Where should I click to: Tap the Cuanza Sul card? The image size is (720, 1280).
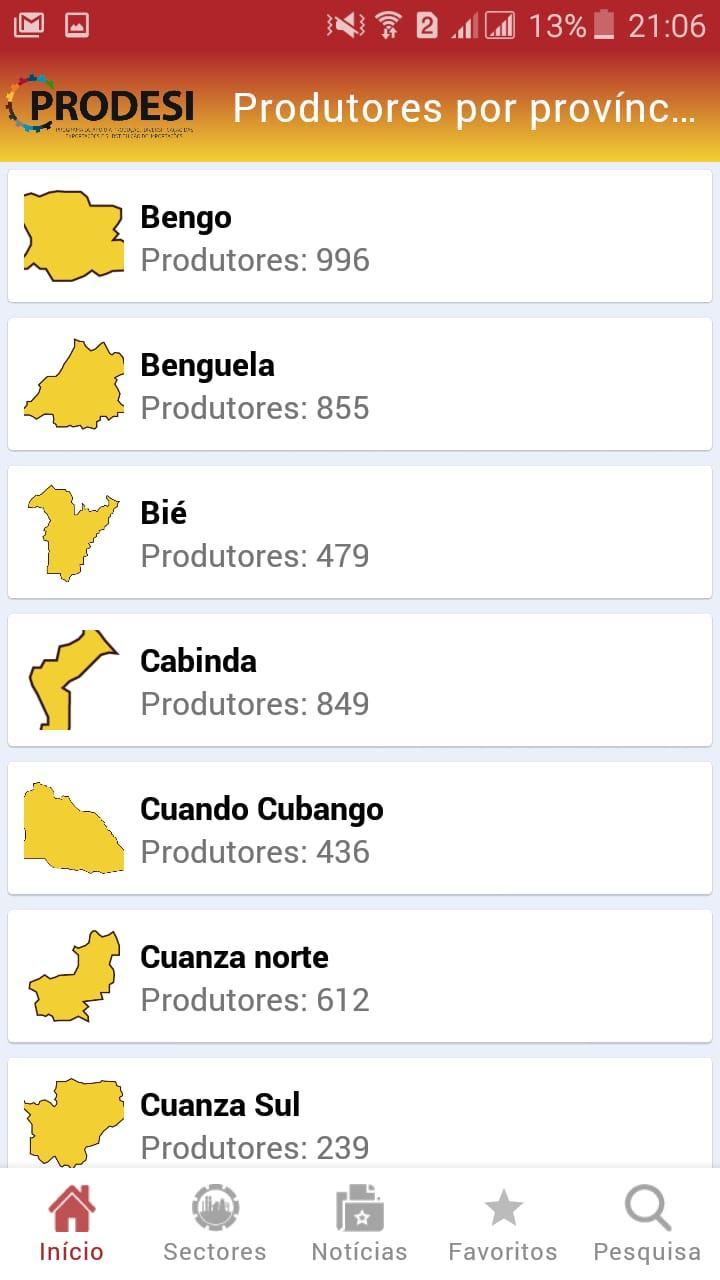tap(360, 1113)
